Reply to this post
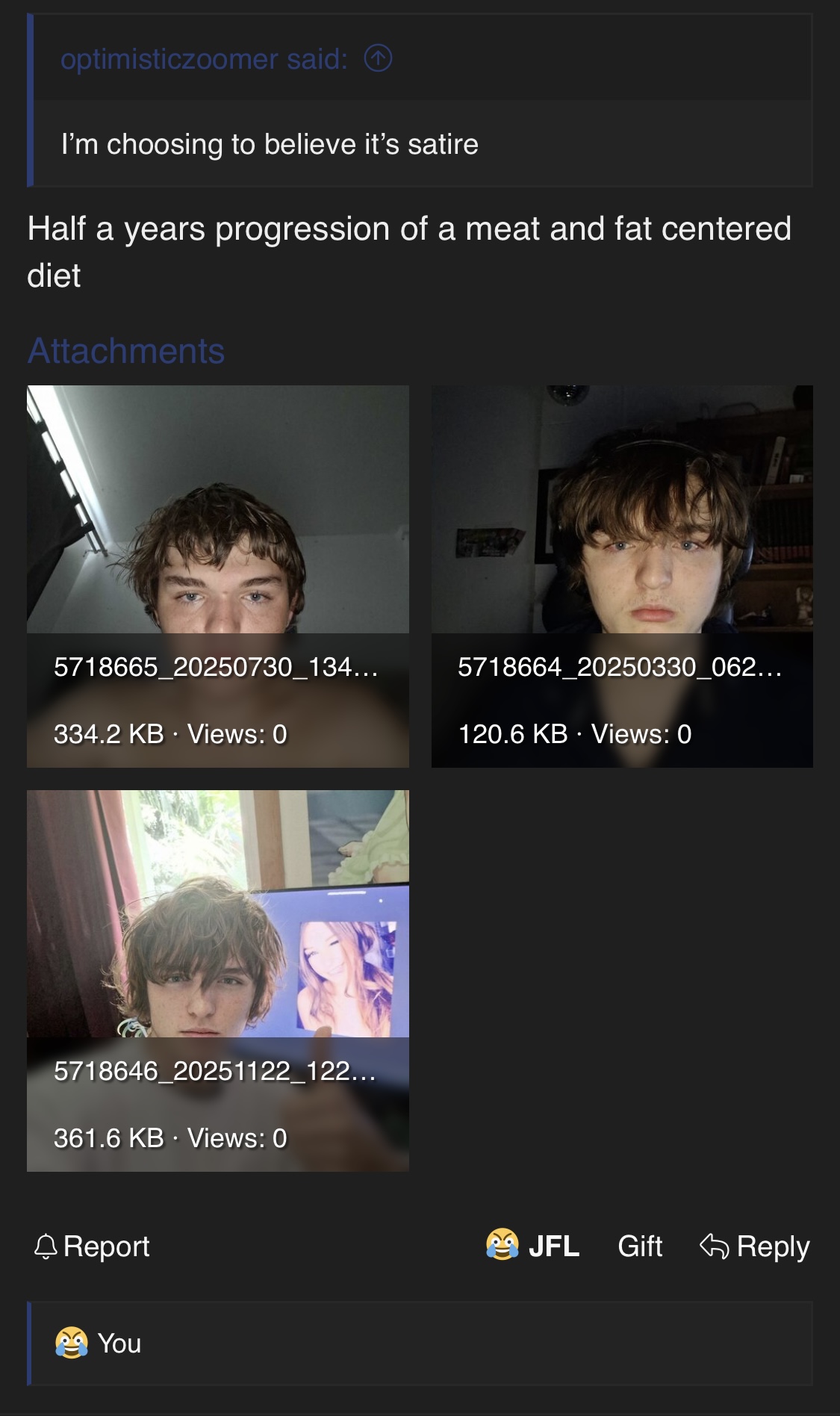Image resolution: width=840 pixels, height=1416 pixels. 755,1246
